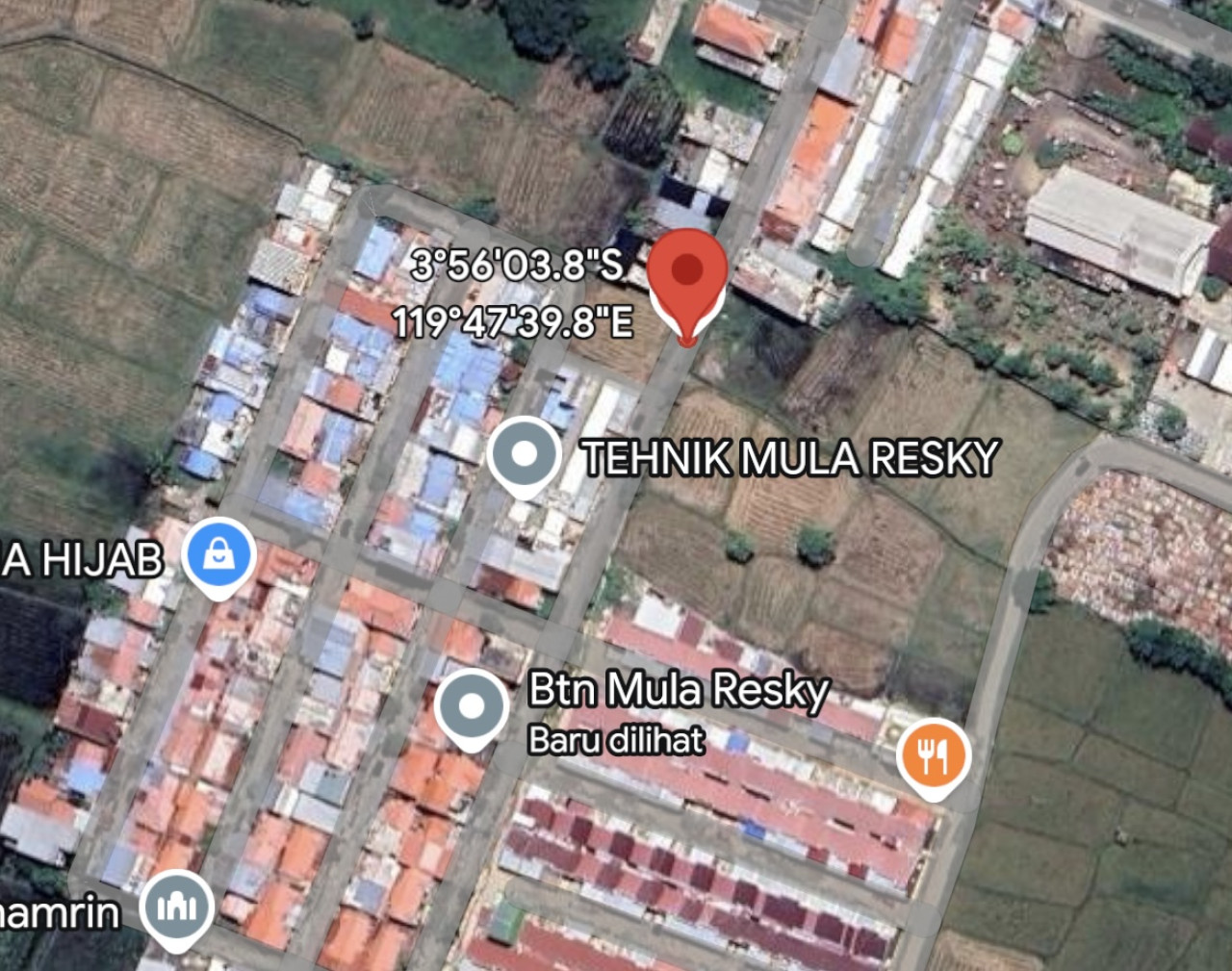Tap the orange restaurant marker
This screenshot has width=1232, height=971.
(933, 755)
